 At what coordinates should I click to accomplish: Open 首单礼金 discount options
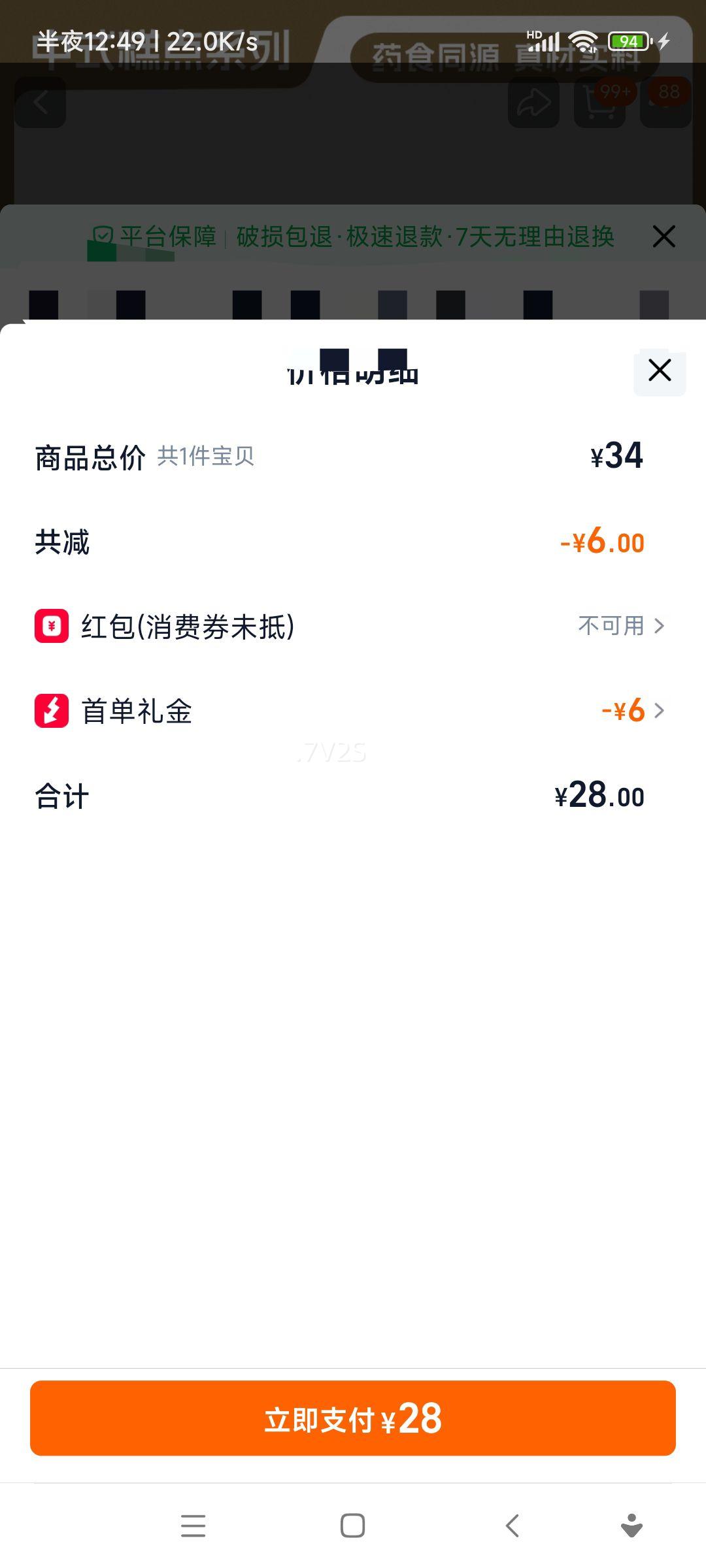632,711
